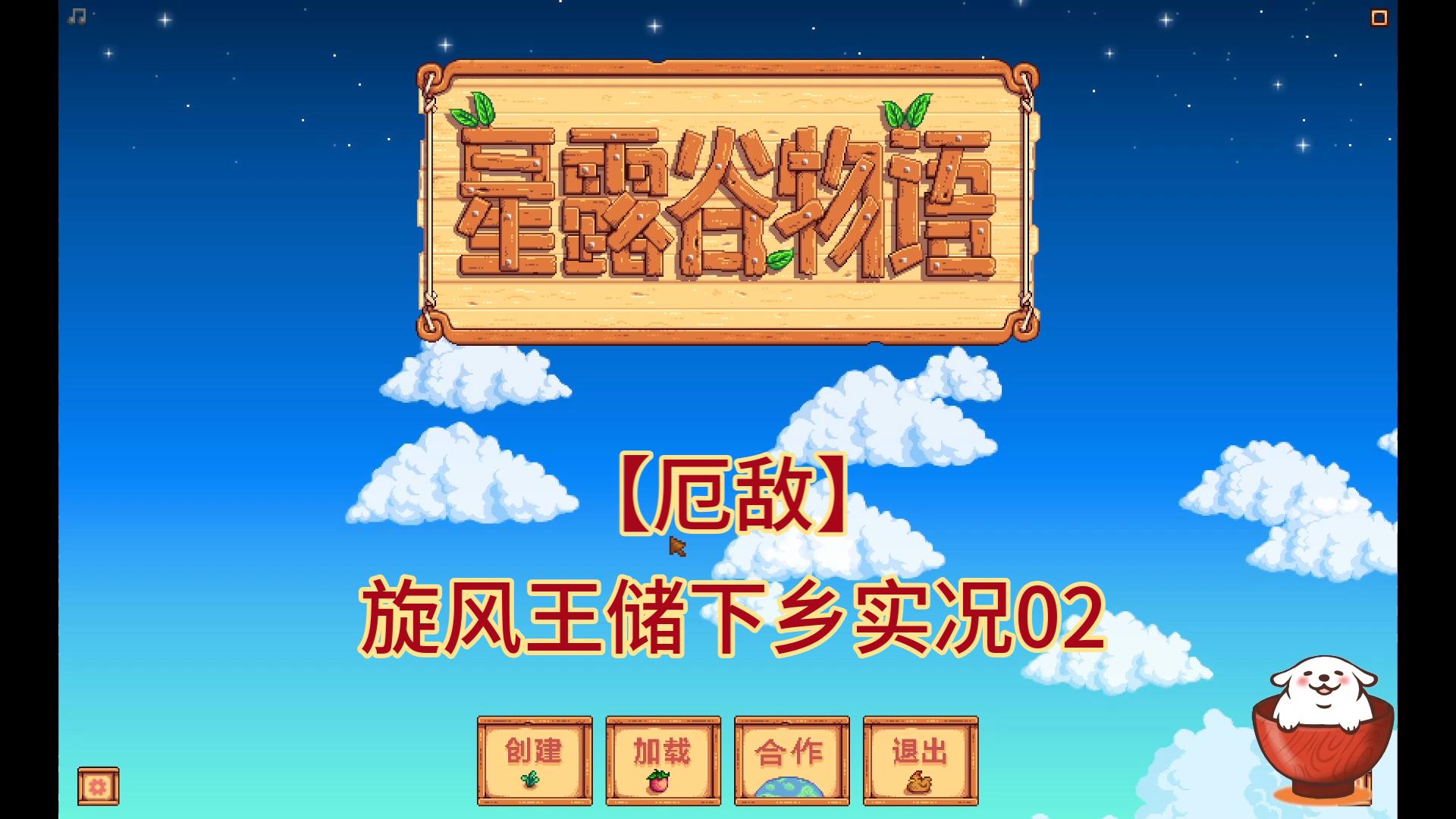Toggle the window mode square icon

click(x=1379, y=17)
